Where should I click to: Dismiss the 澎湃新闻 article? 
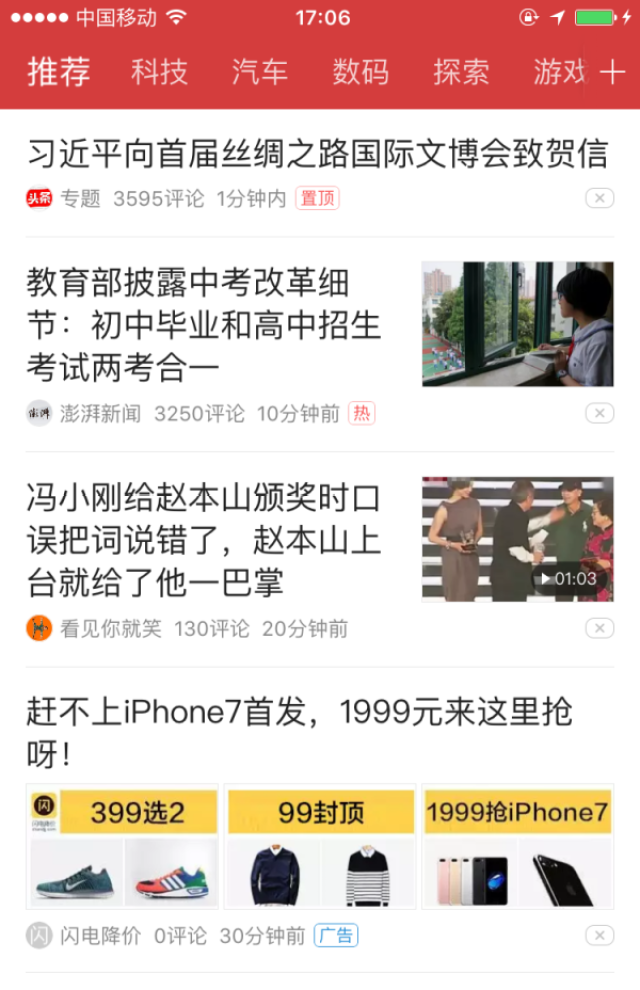pos(599,413)
